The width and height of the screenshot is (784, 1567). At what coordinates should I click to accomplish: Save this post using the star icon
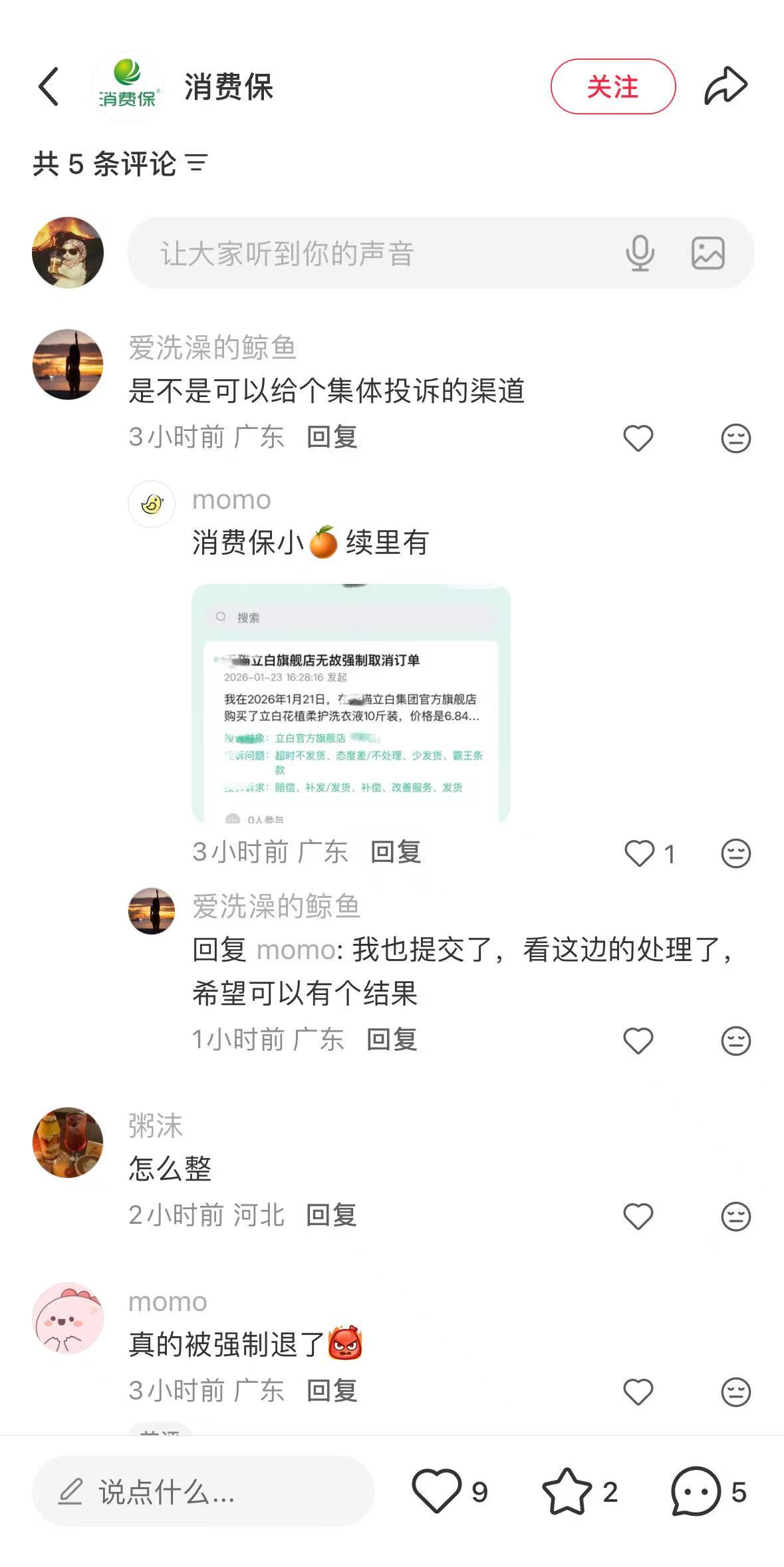[567, 1492]
